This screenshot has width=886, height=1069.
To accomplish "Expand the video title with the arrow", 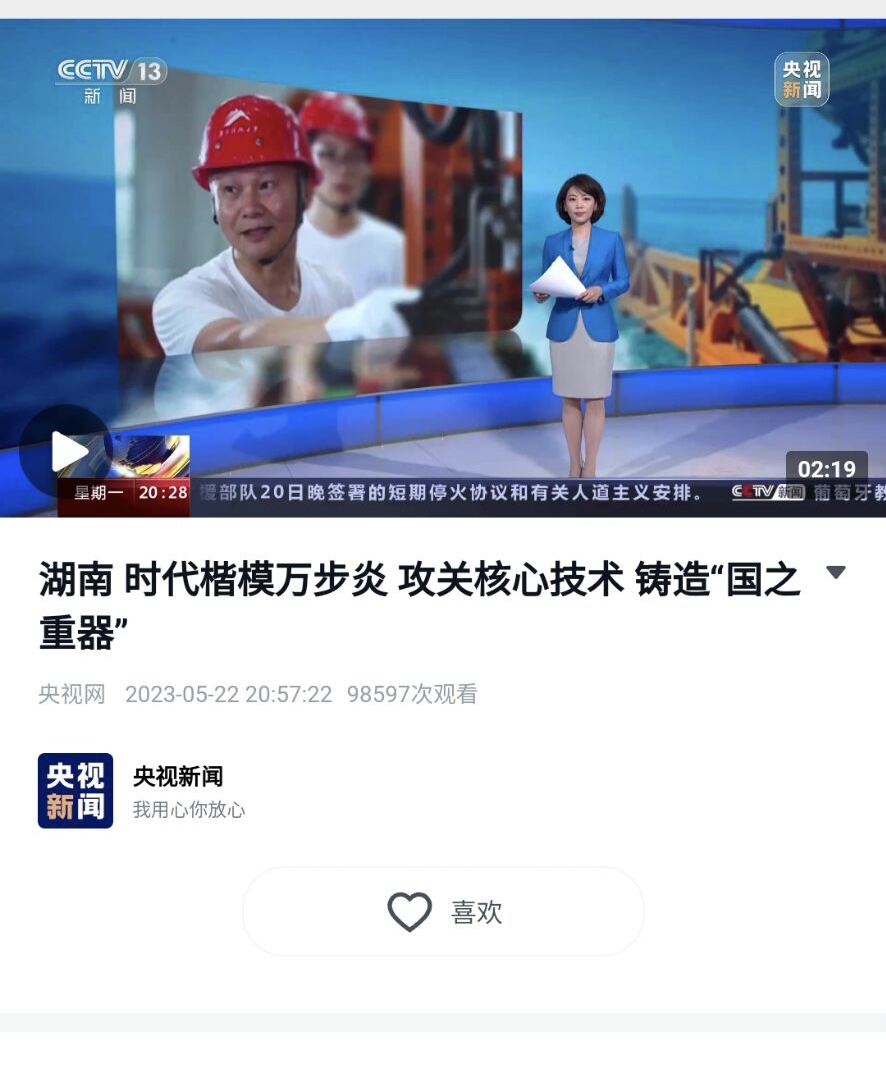I will (x=836, y=573).
